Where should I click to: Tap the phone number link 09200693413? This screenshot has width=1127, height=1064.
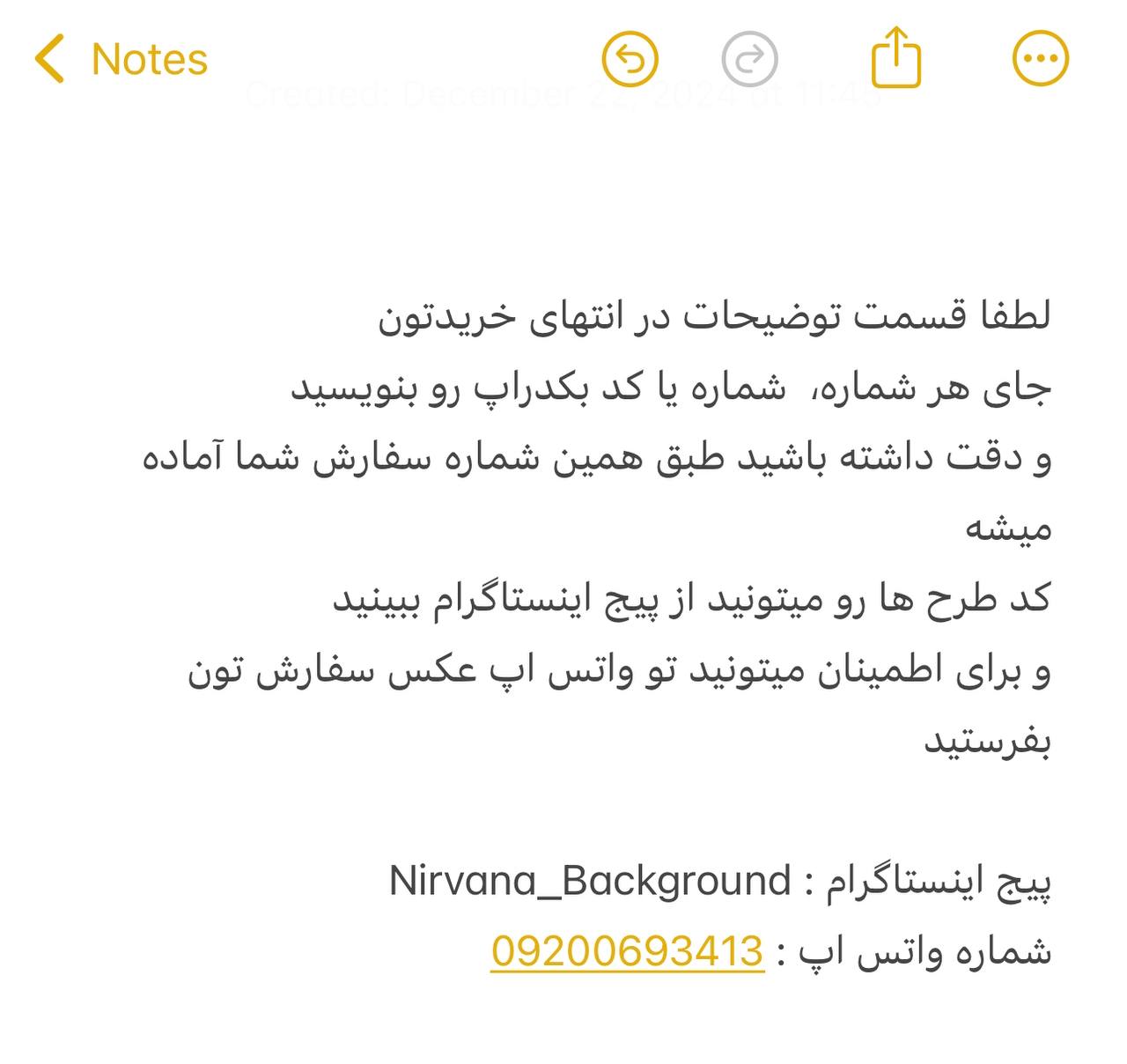627,951
